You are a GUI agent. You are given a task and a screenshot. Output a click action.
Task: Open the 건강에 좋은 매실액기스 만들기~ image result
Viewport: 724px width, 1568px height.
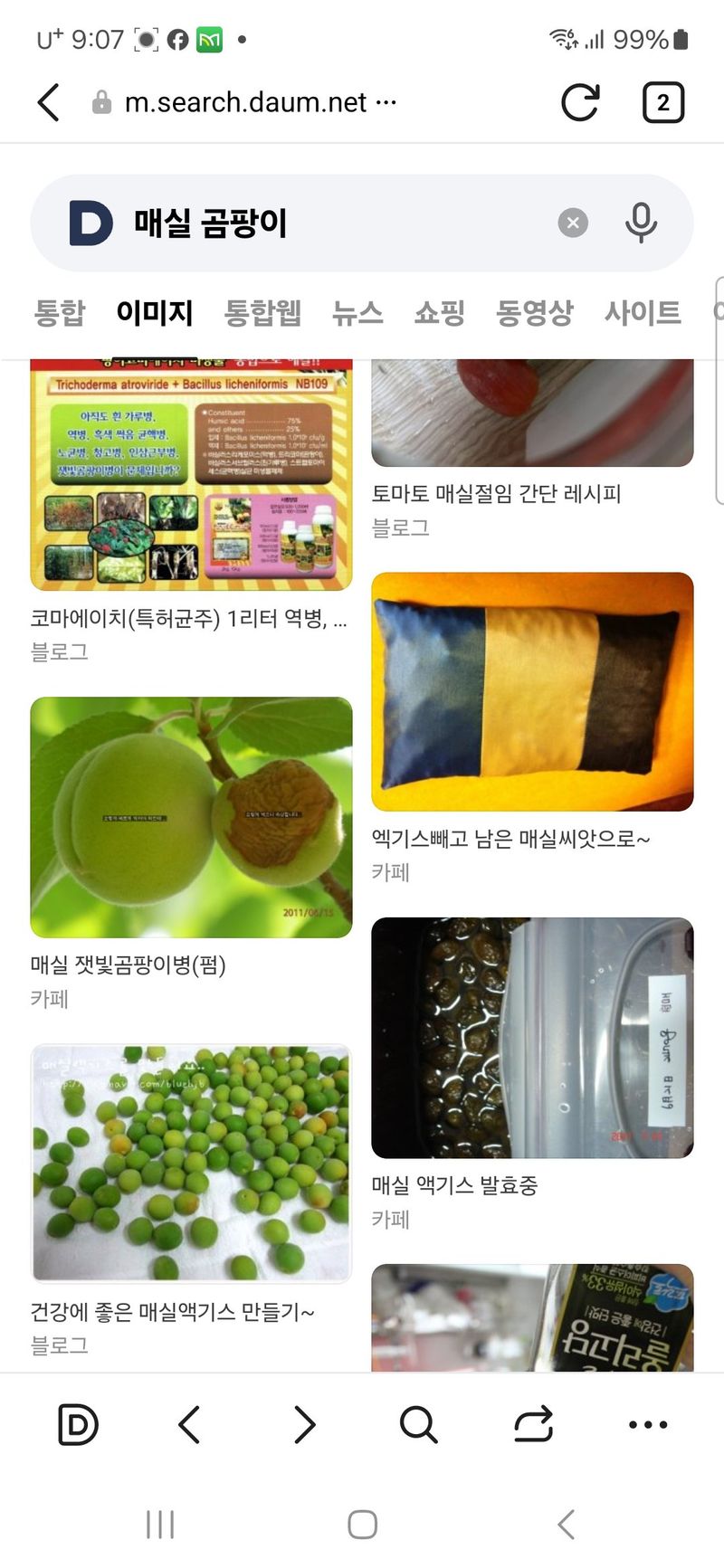(x=191, y=1164)
